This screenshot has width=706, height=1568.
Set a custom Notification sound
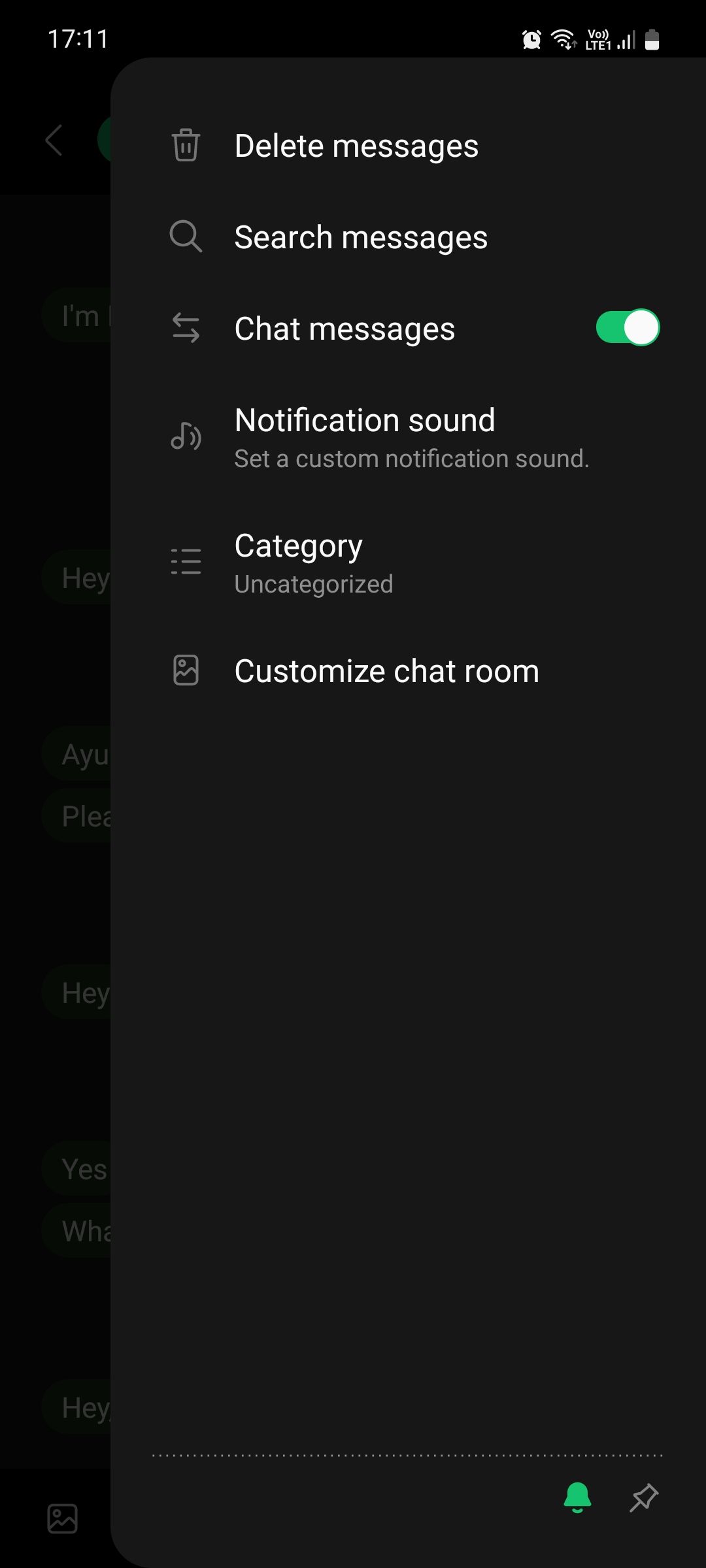click(408, 436)
